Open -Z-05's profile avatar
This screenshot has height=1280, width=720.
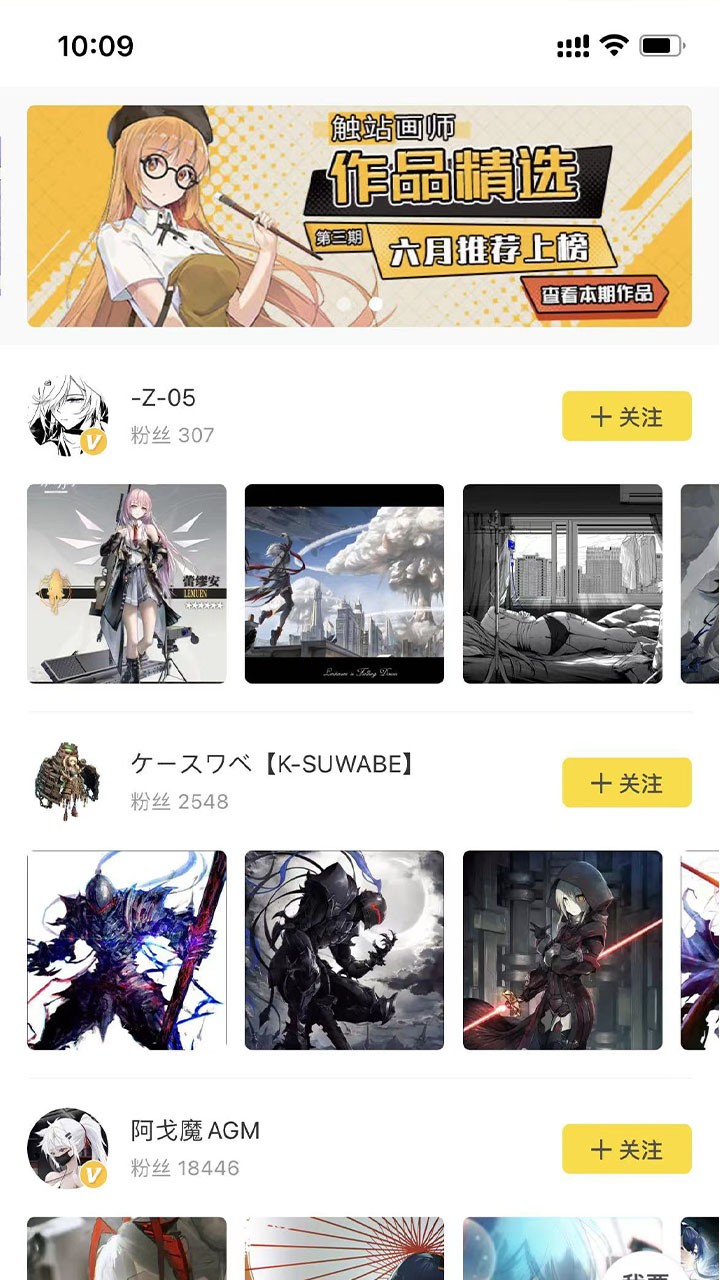68,416
